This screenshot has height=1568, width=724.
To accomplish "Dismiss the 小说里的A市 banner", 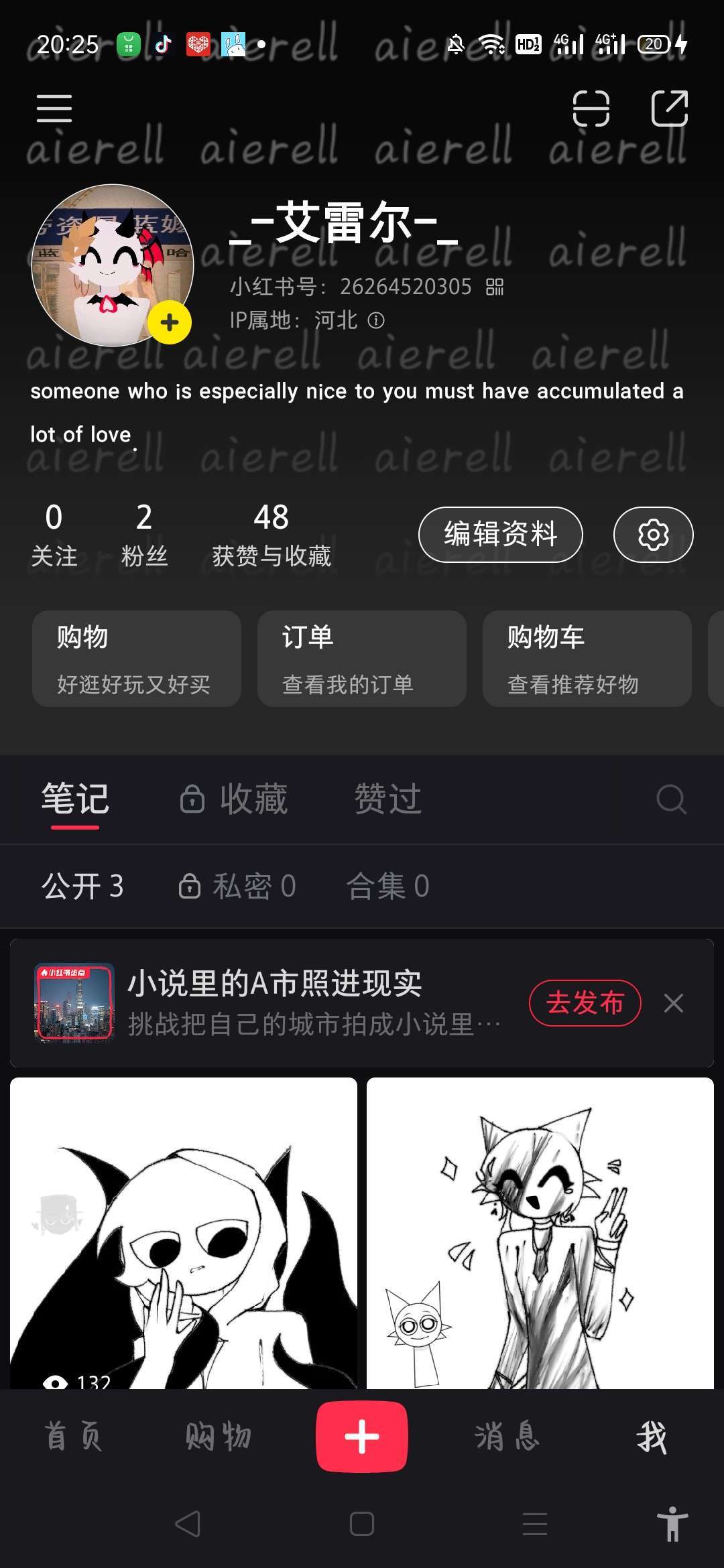I will pos(673,1003).
